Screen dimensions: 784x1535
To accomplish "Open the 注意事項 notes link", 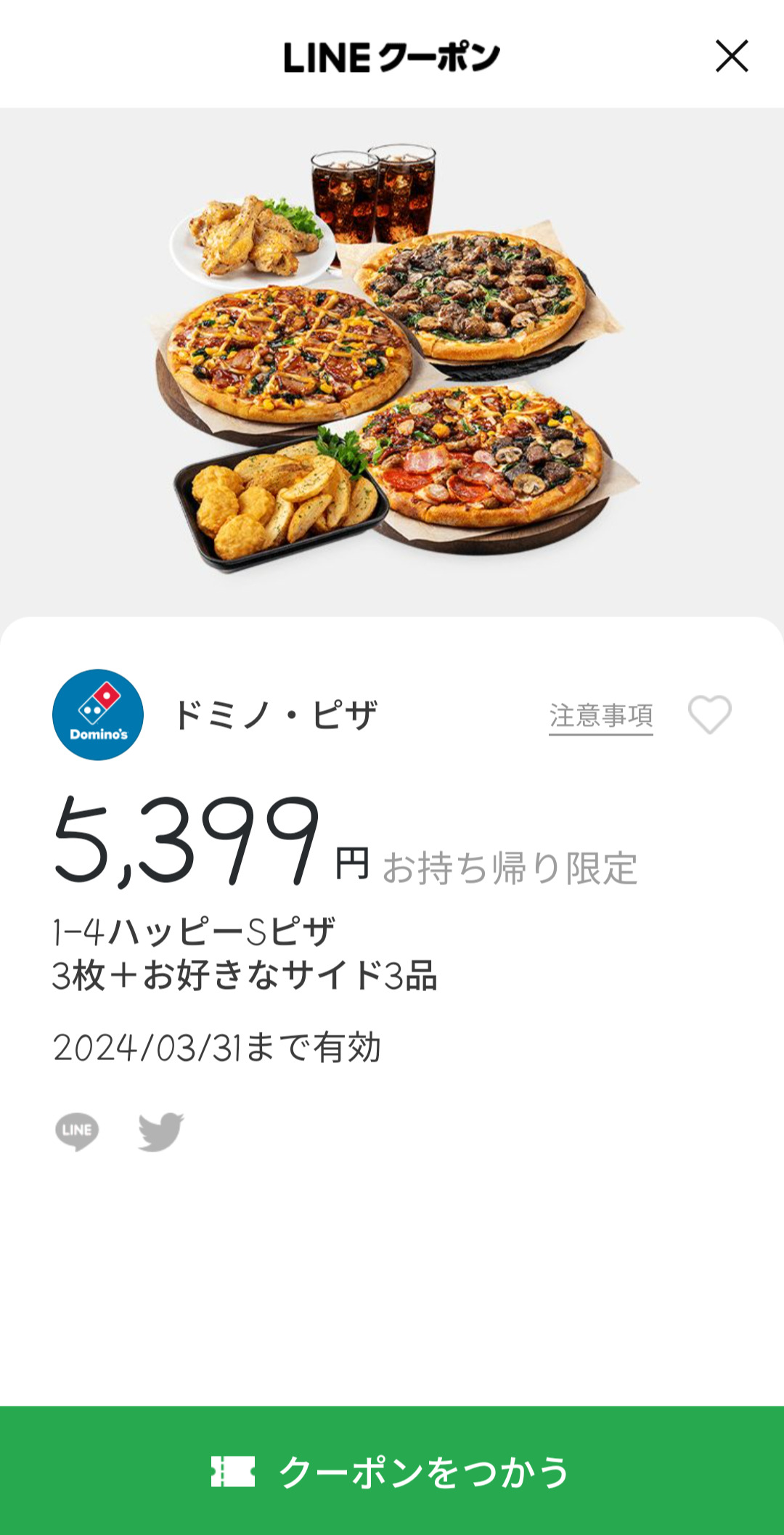I will (600, 715).
